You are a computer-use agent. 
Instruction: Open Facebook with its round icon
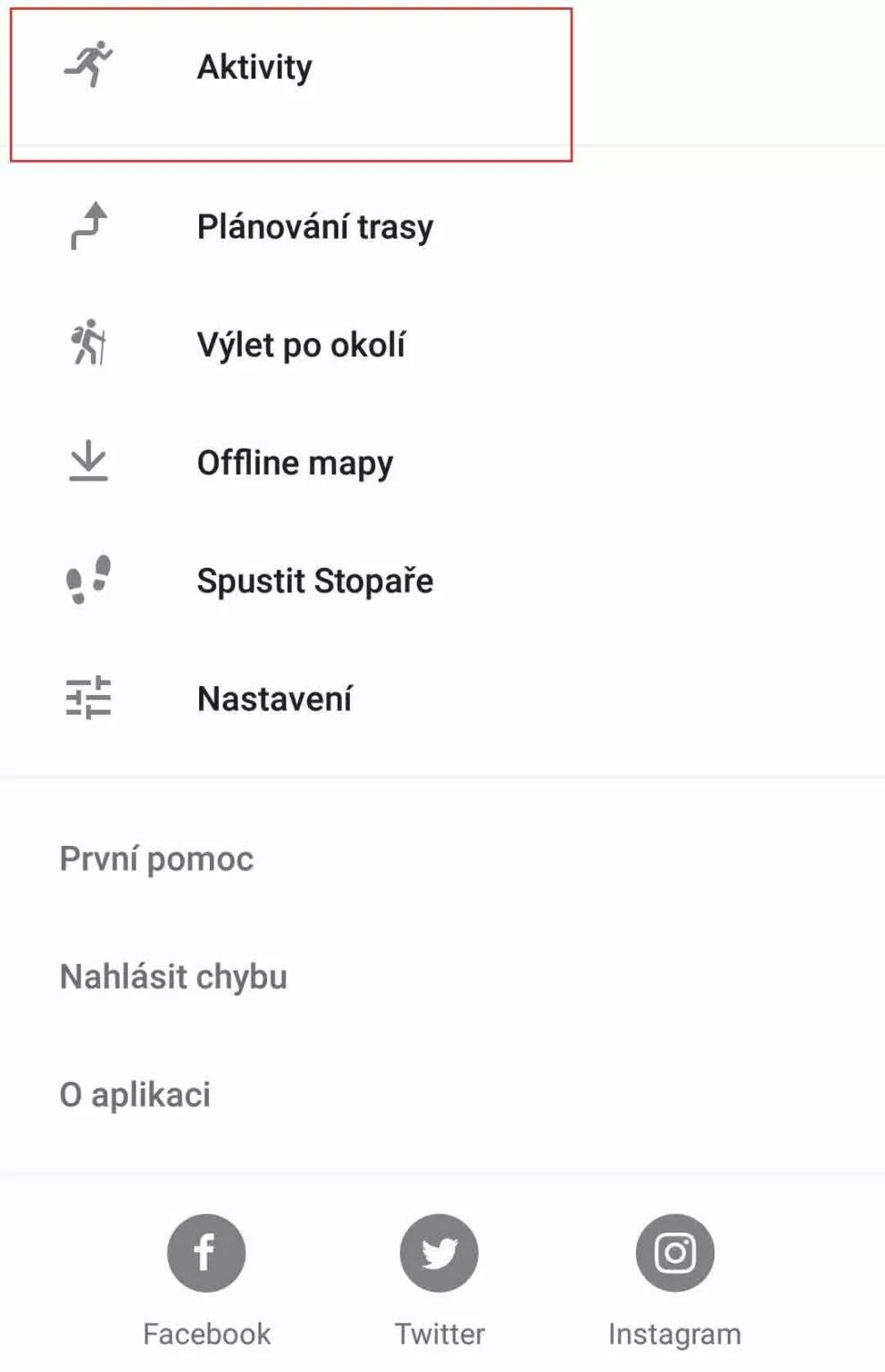(x=206, y=1252)
